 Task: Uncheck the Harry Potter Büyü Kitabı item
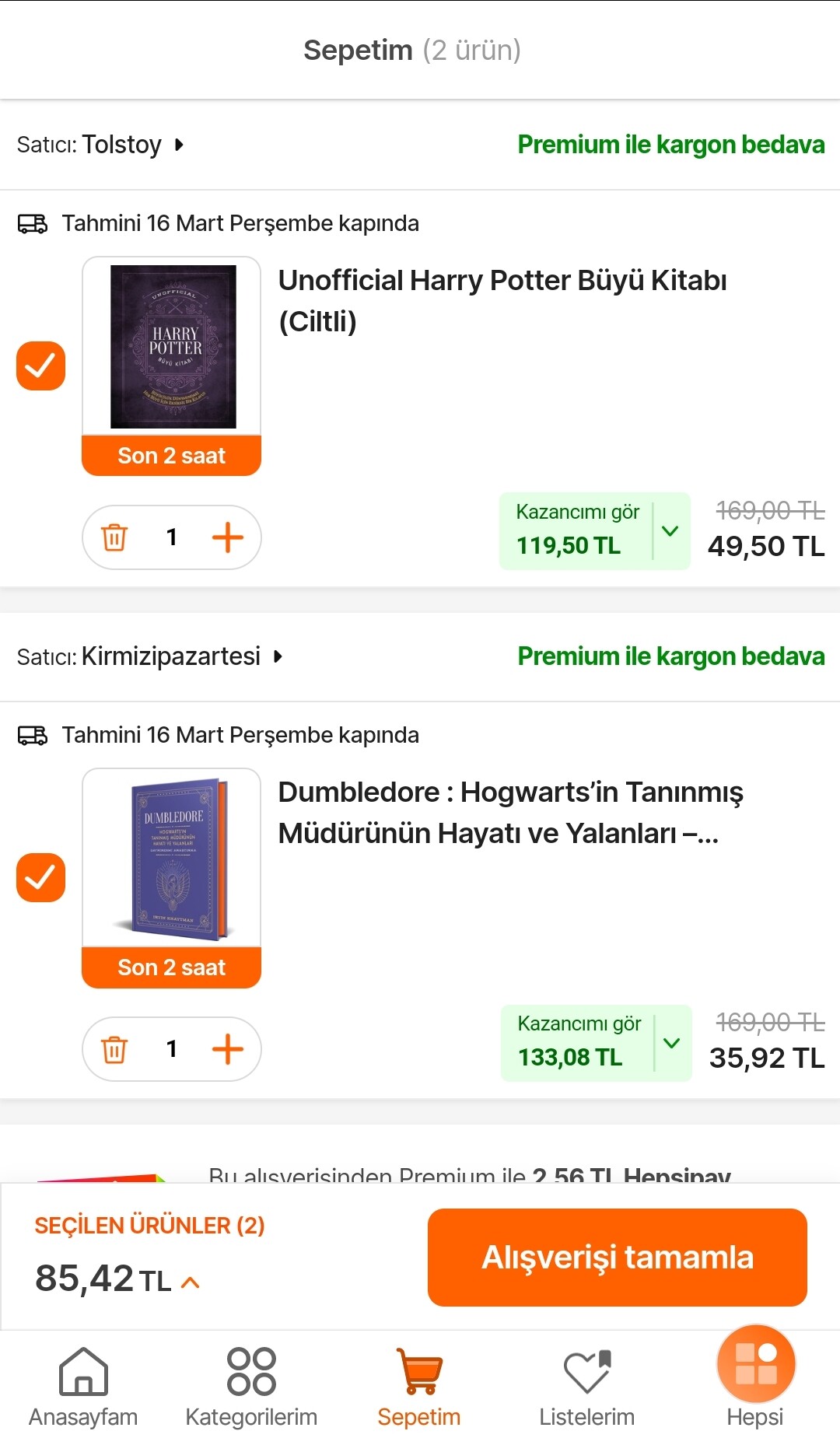point(40,366)
